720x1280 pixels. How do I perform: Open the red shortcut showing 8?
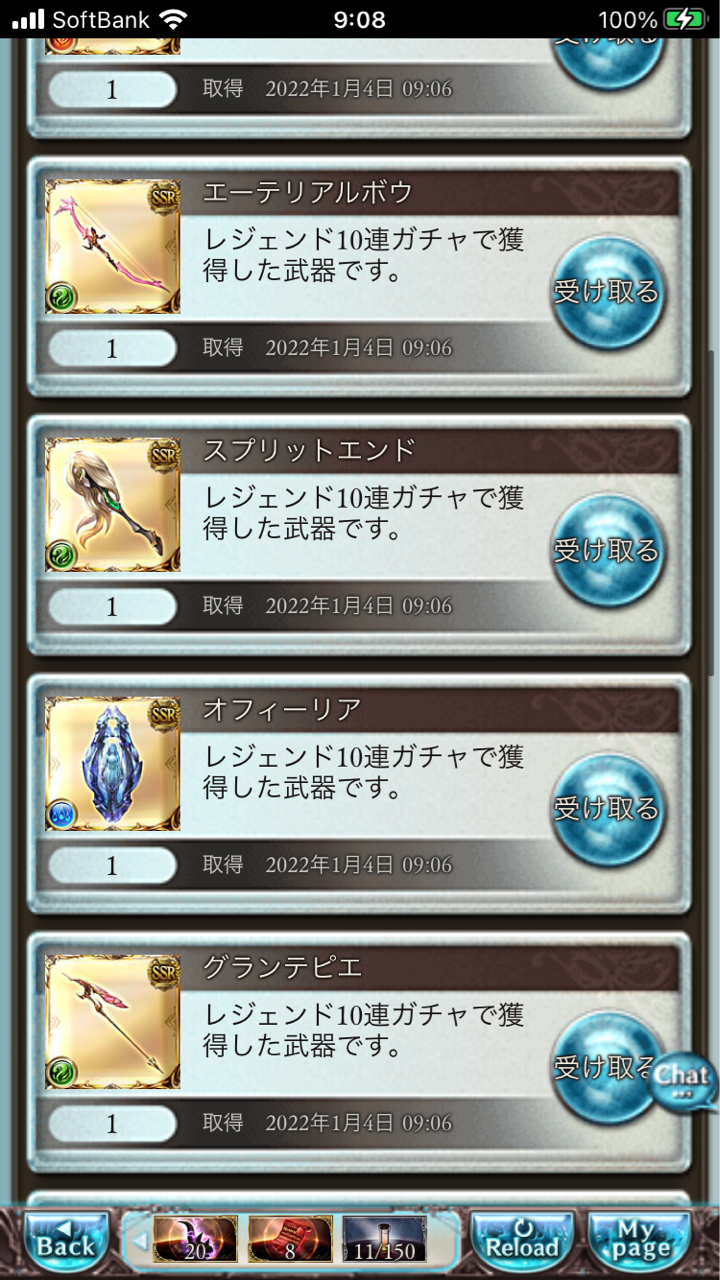(x=290, y=1241)
